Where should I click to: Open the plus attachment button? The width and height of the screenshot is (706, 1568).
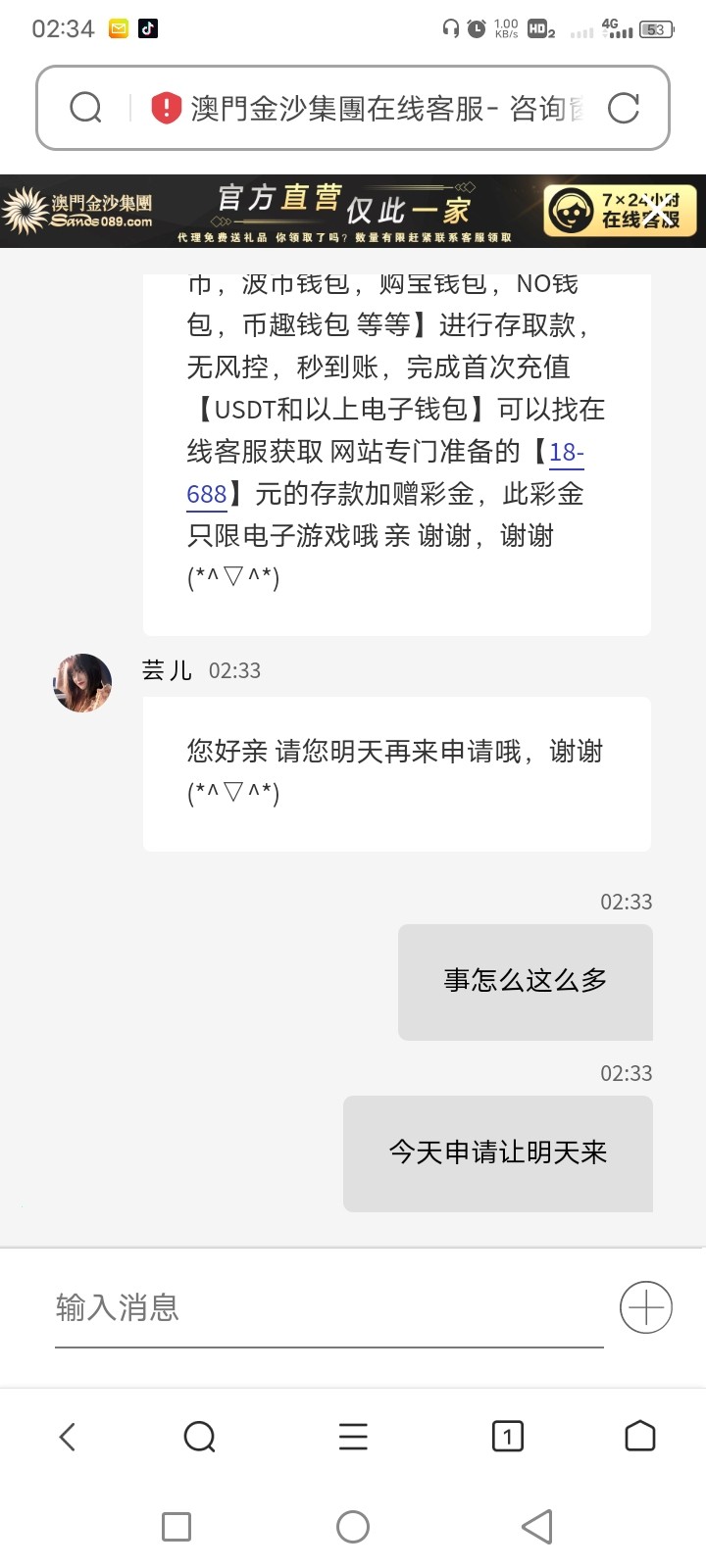645,1307
